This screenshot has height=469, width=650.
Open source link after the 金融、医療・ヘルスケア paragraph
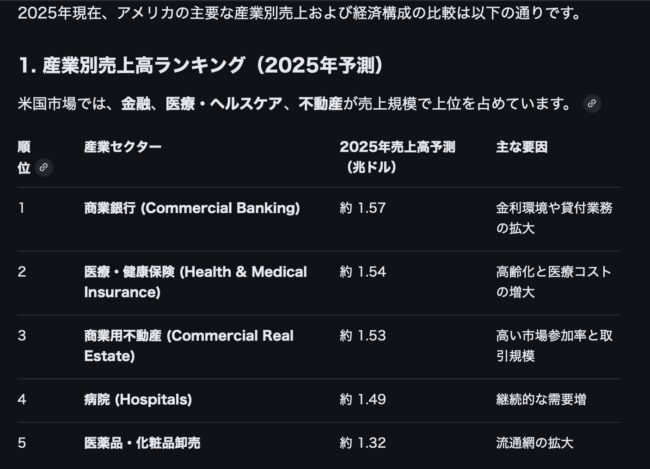592,103
